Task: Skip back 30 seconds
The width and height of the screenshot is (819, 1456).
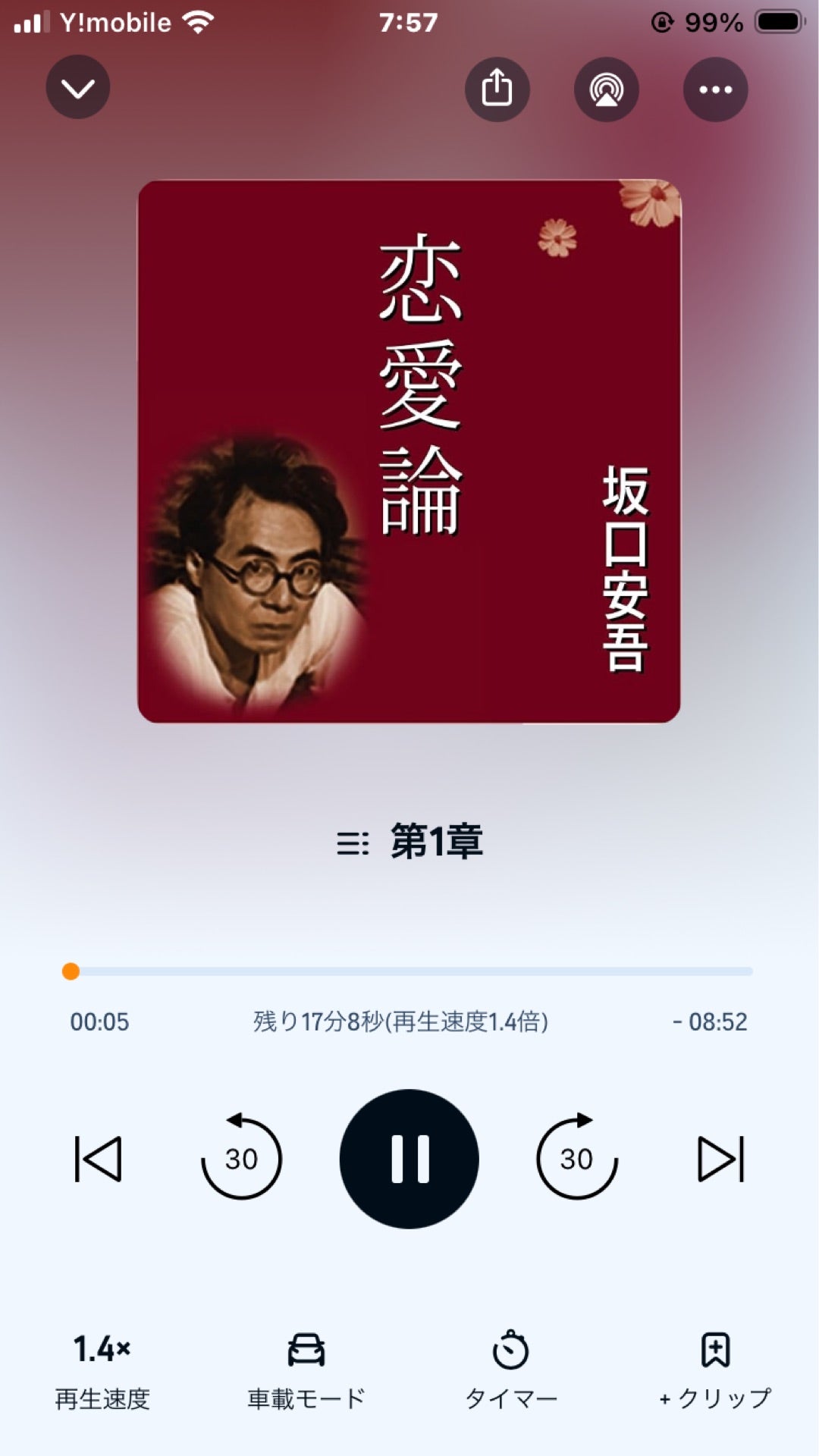Action: (241, 1156)
